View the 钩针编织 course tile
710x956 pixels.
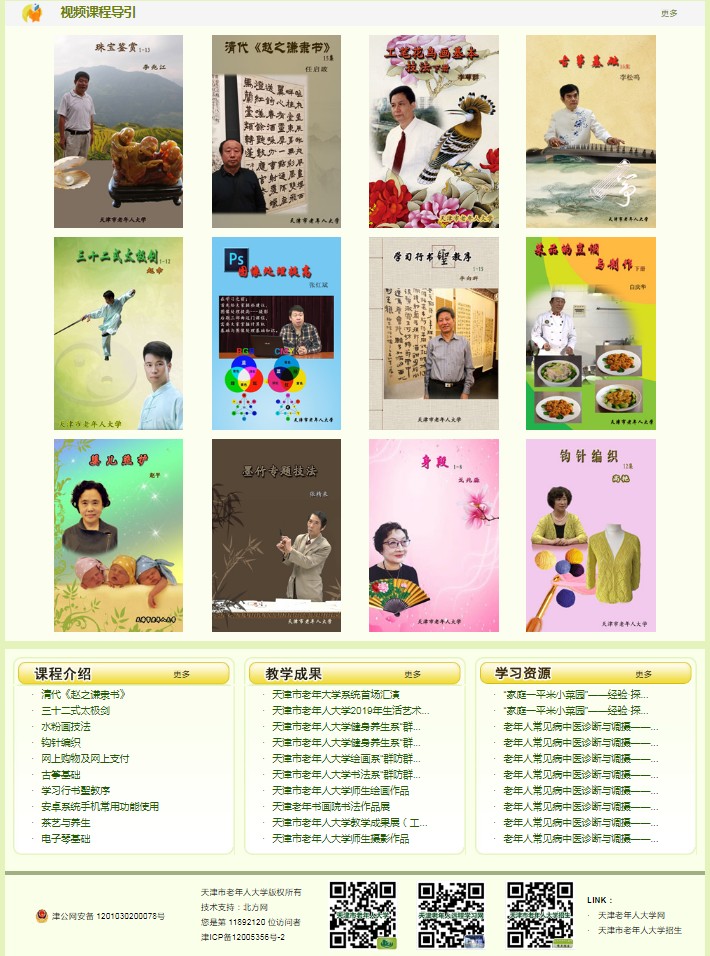tap(591, 535)
